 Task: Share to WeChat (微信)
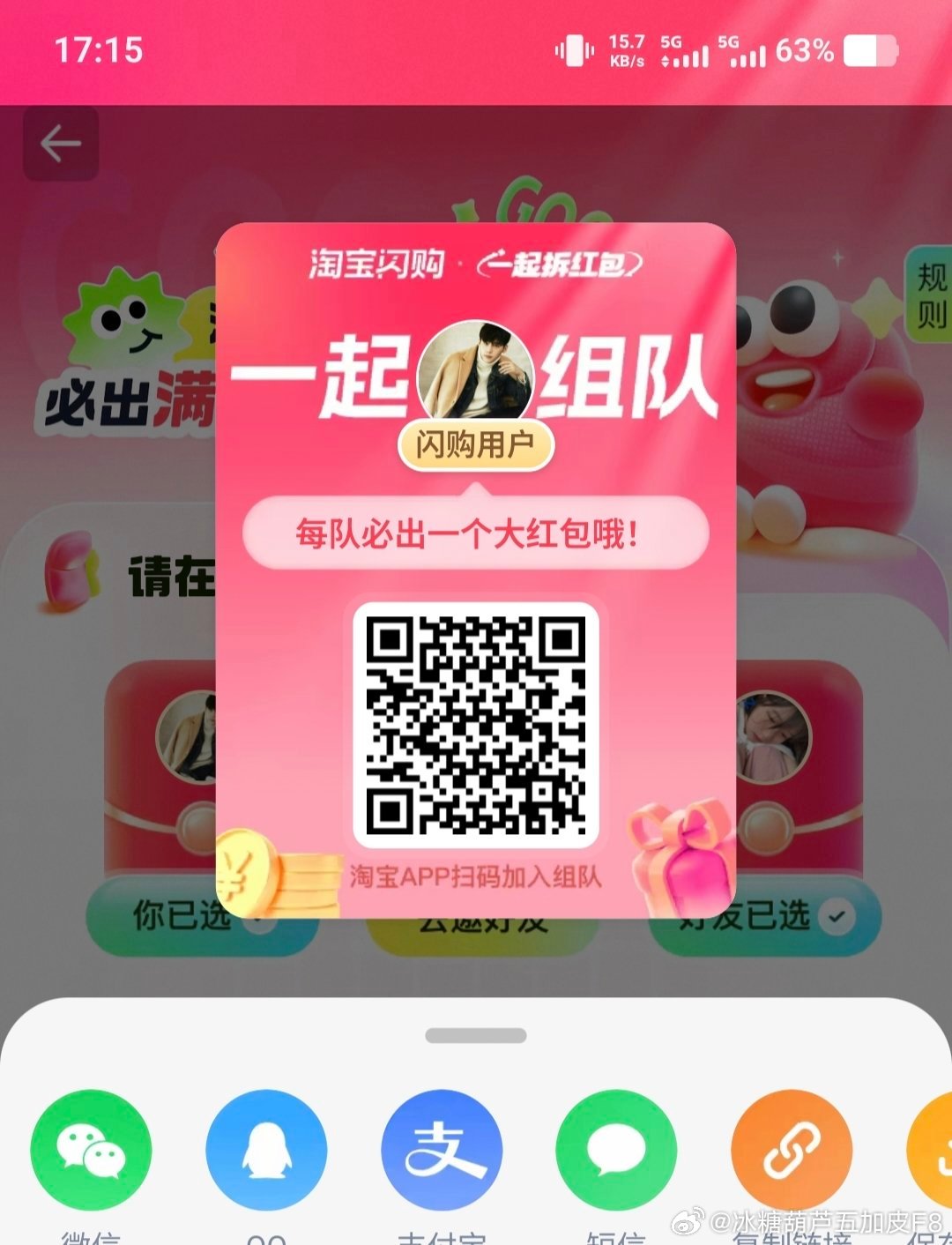point(91,1150)
